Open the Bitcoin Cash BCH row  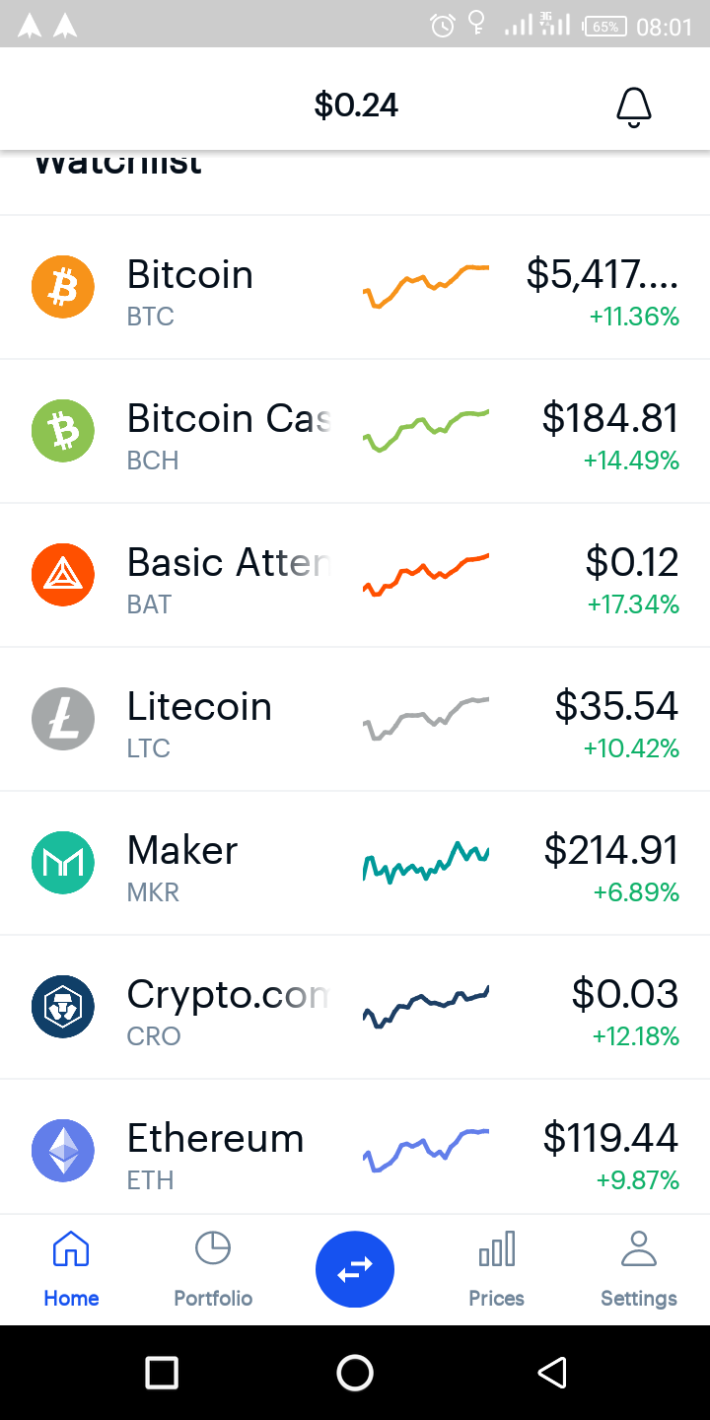[355, 432]
